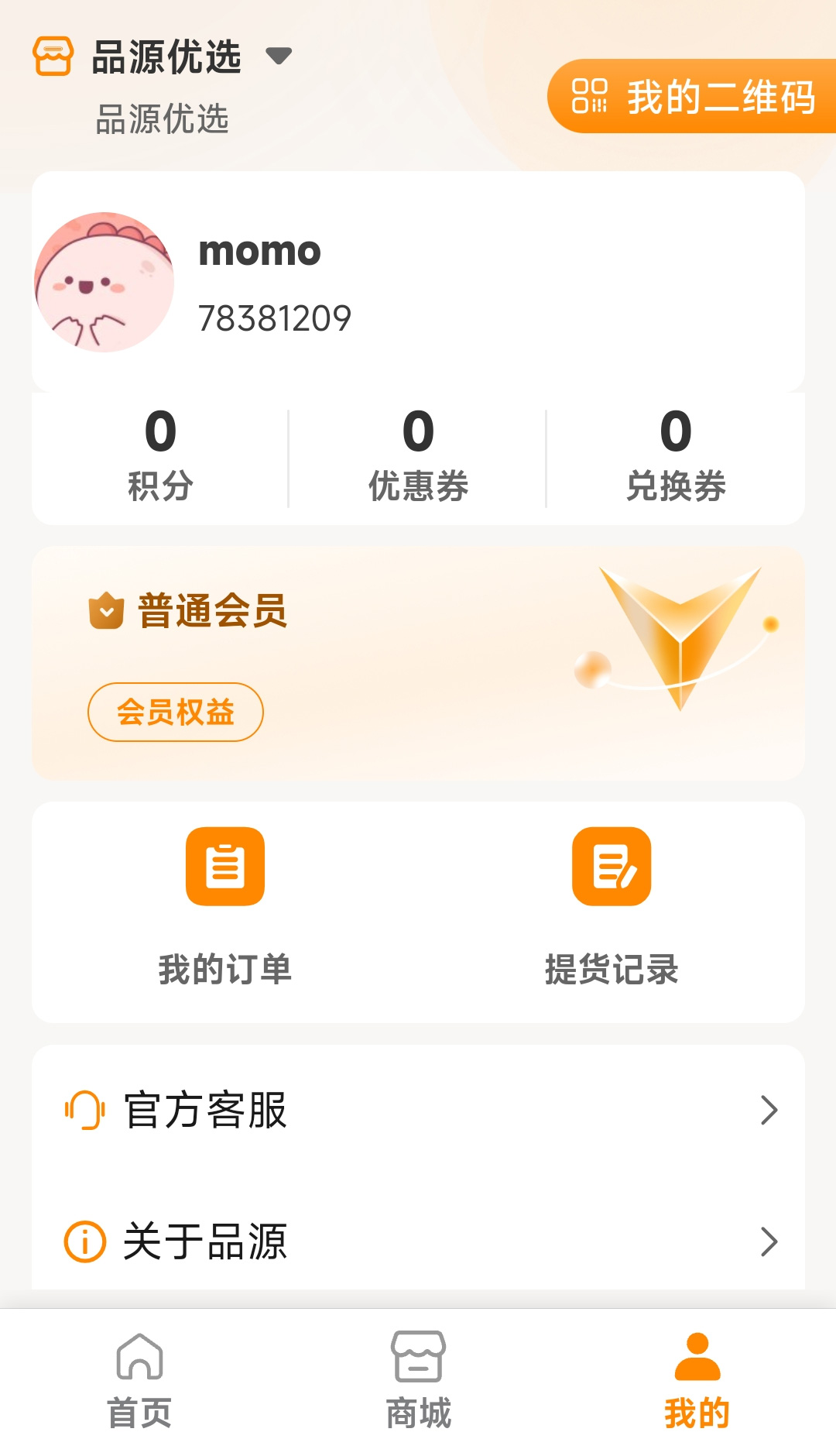
Task: View 积分 points balance
Action: tap(160, 455)
